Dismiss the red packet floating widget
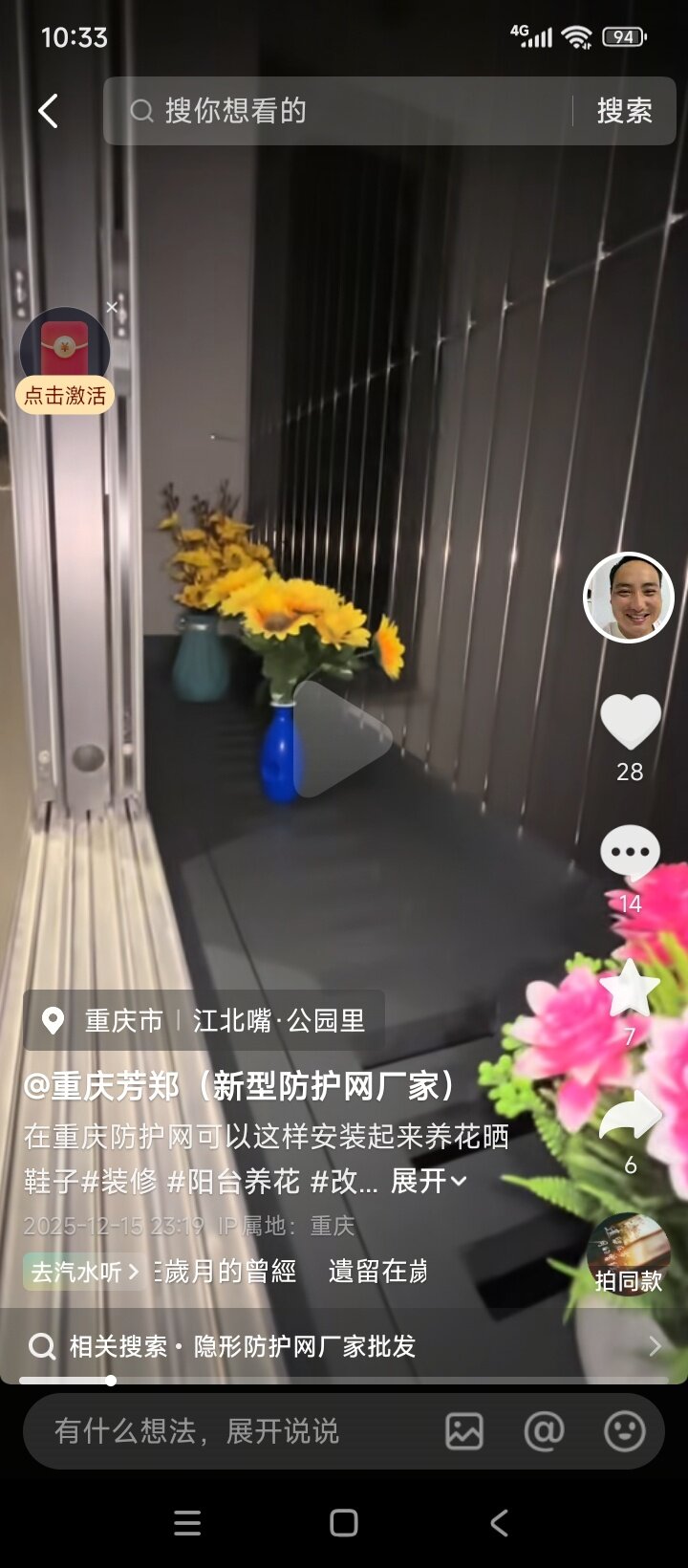The image size is (688, 1568). (112, 308)
